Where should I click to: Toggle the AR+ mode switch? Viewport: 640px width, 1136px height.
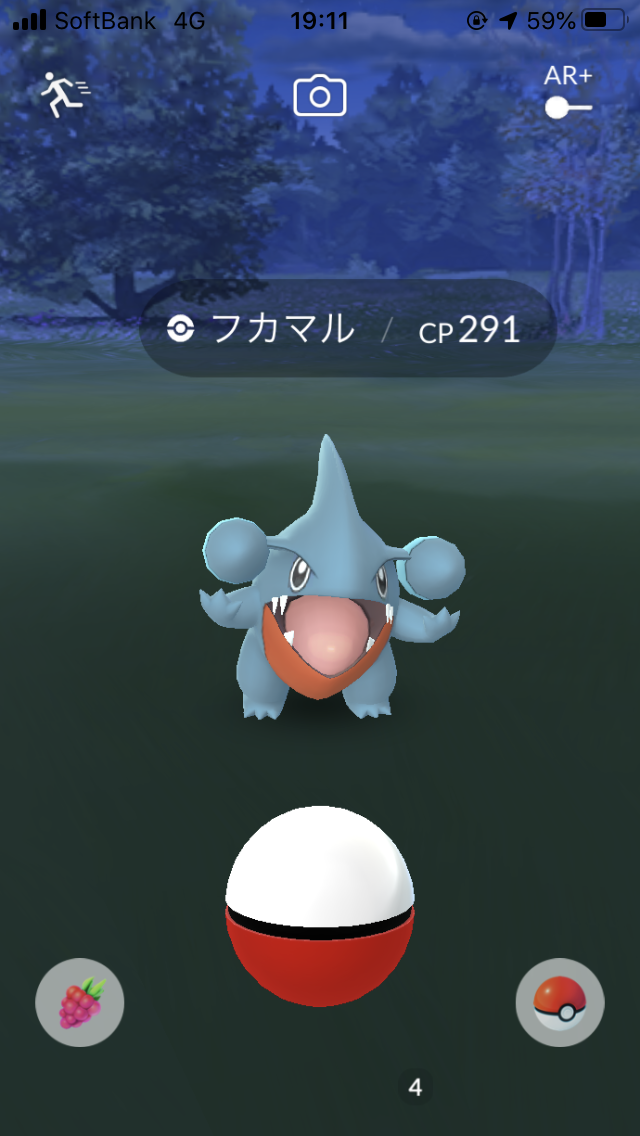pos(568,106)
